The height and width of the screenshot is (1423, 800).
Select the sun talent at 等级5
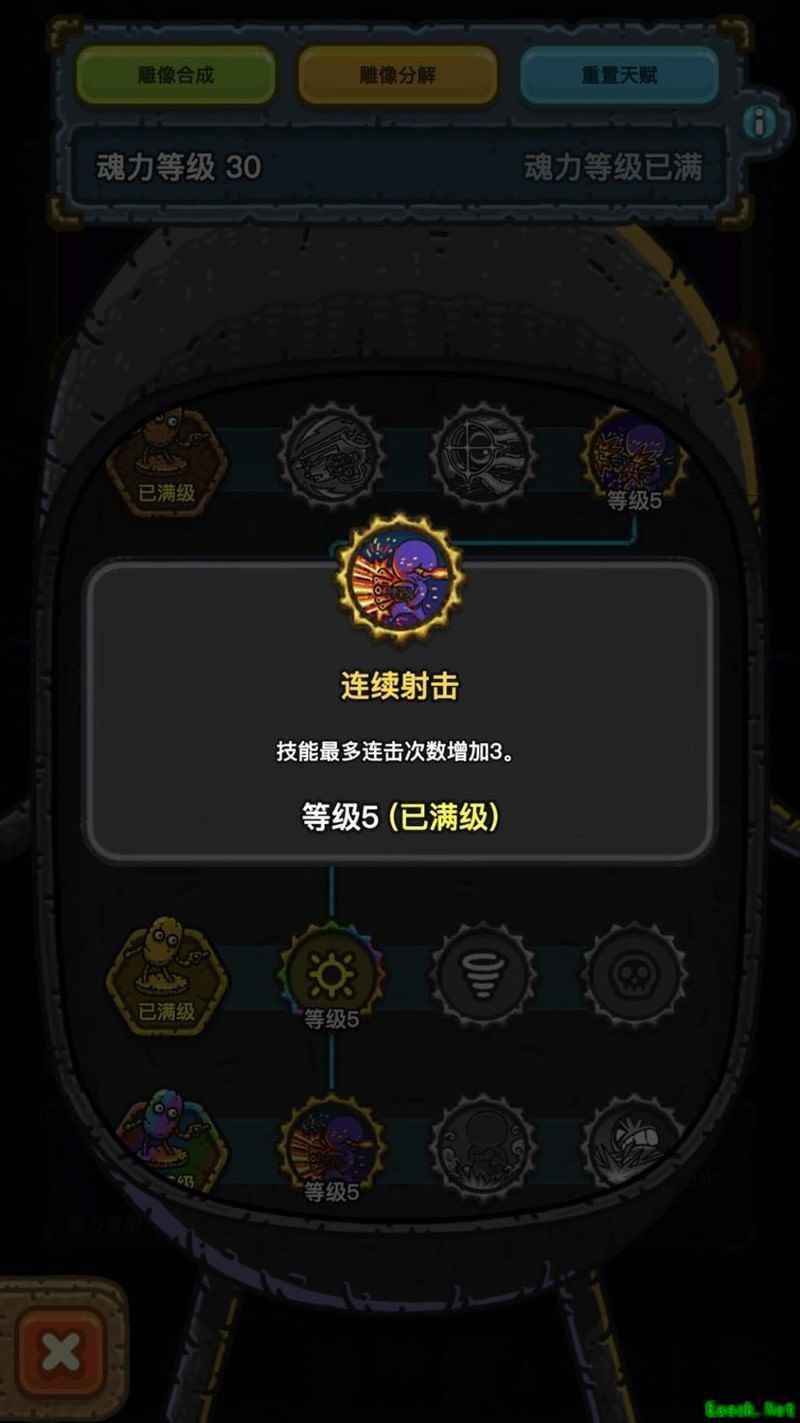(331, 971)
